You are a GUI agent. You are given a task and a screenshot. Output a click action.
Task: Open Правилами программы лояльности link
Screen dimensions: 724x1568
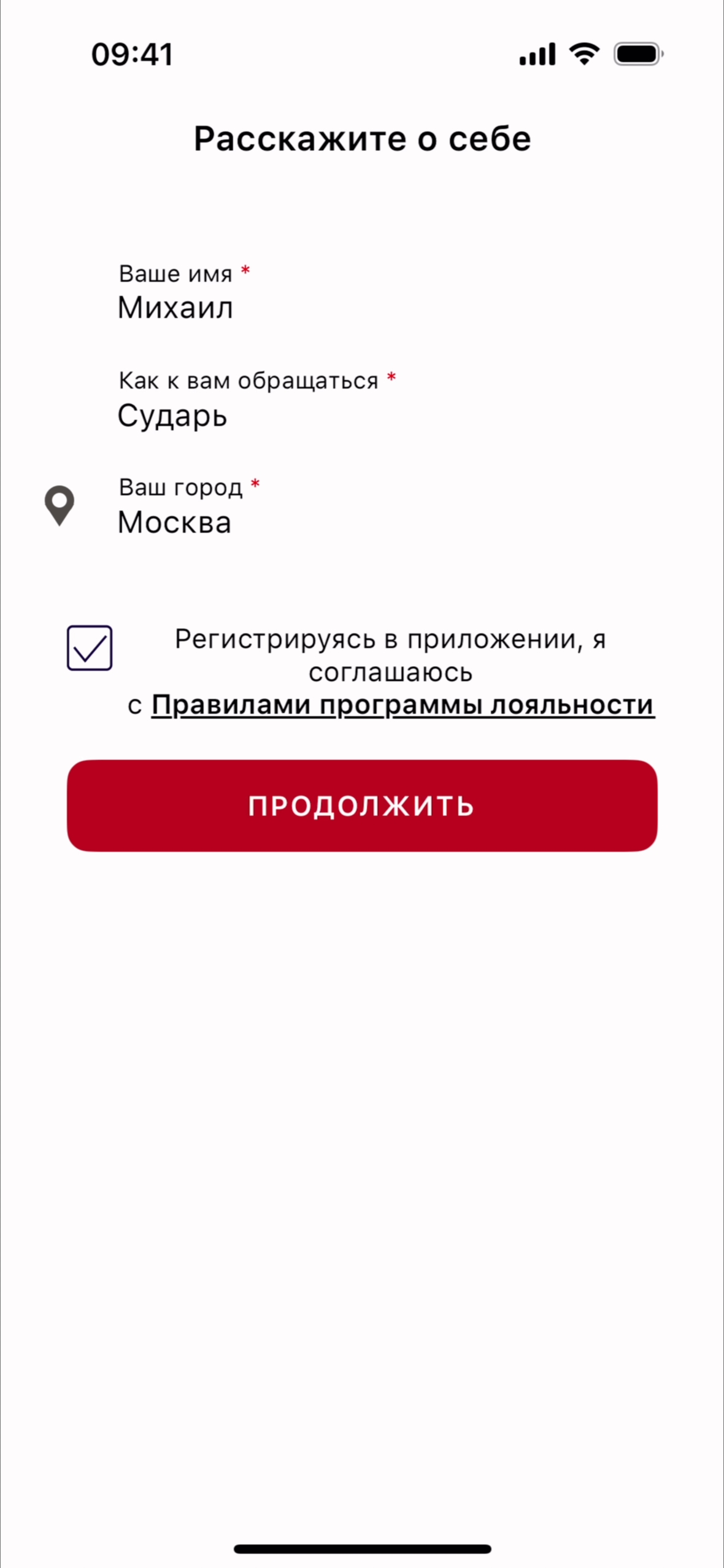(402, 705)
